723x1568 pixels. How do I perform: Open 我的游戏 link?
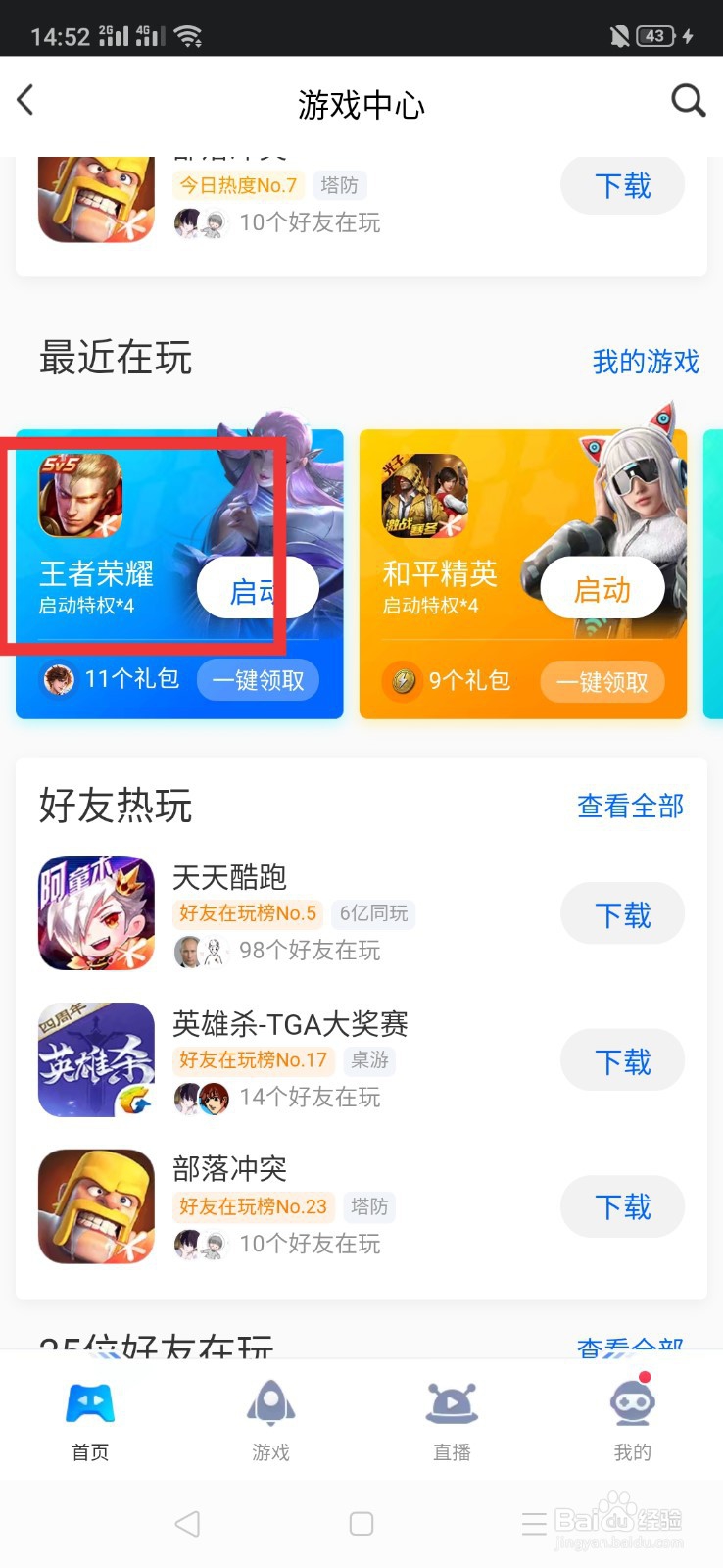[x=645, y=362]
